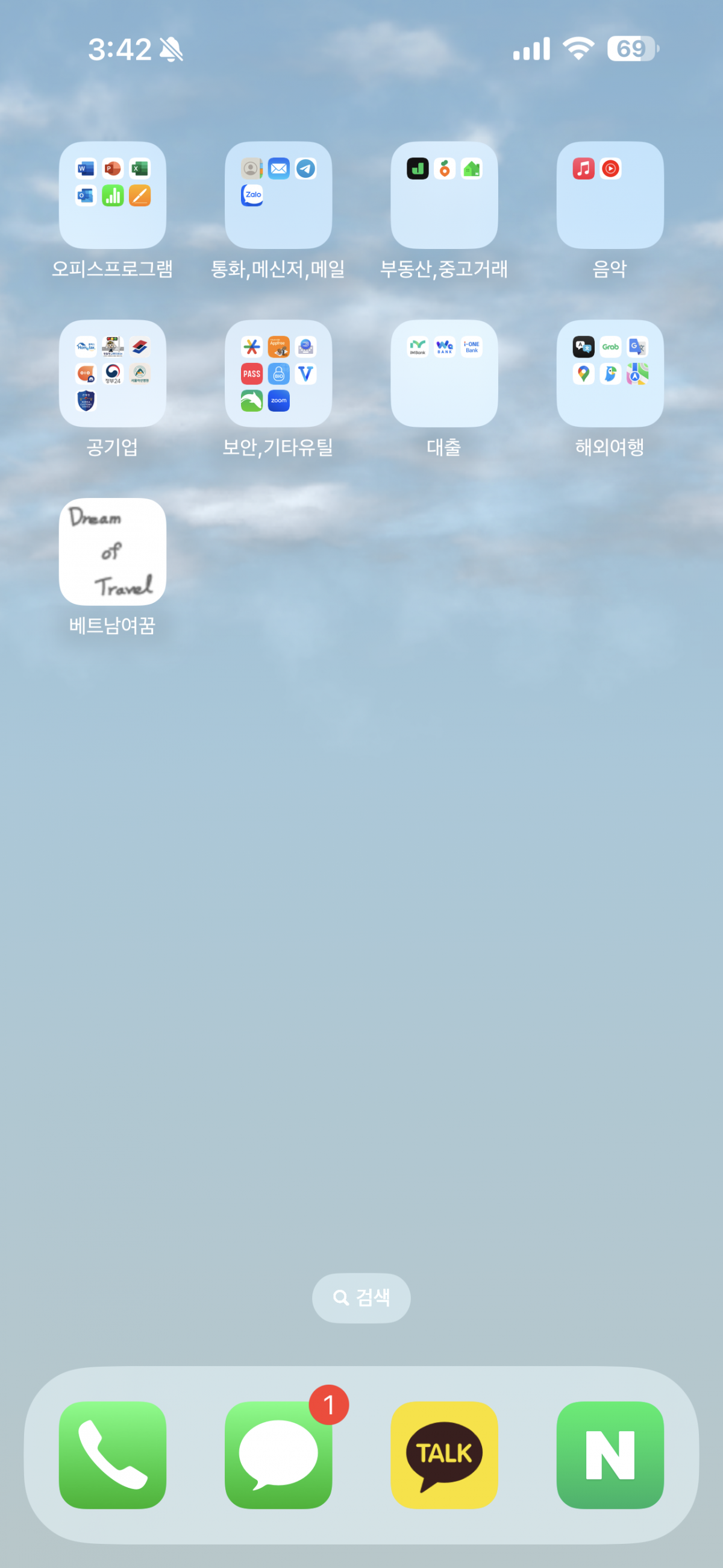Open the 해외여행 folder
The width and height of the screenshot is (723, 1568).
tap(610, 373)
